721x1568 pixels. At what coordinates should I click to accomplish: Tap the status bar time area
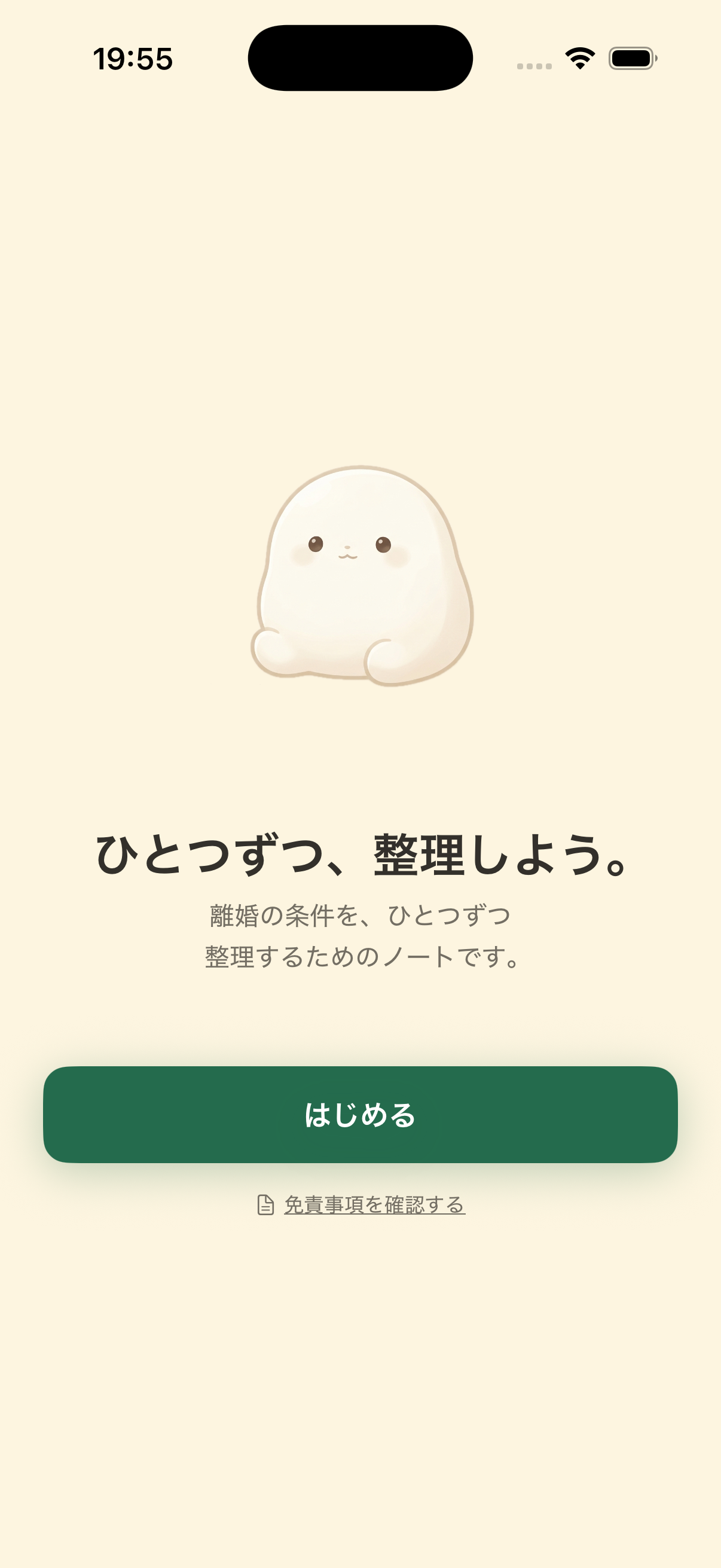point(134,57)
